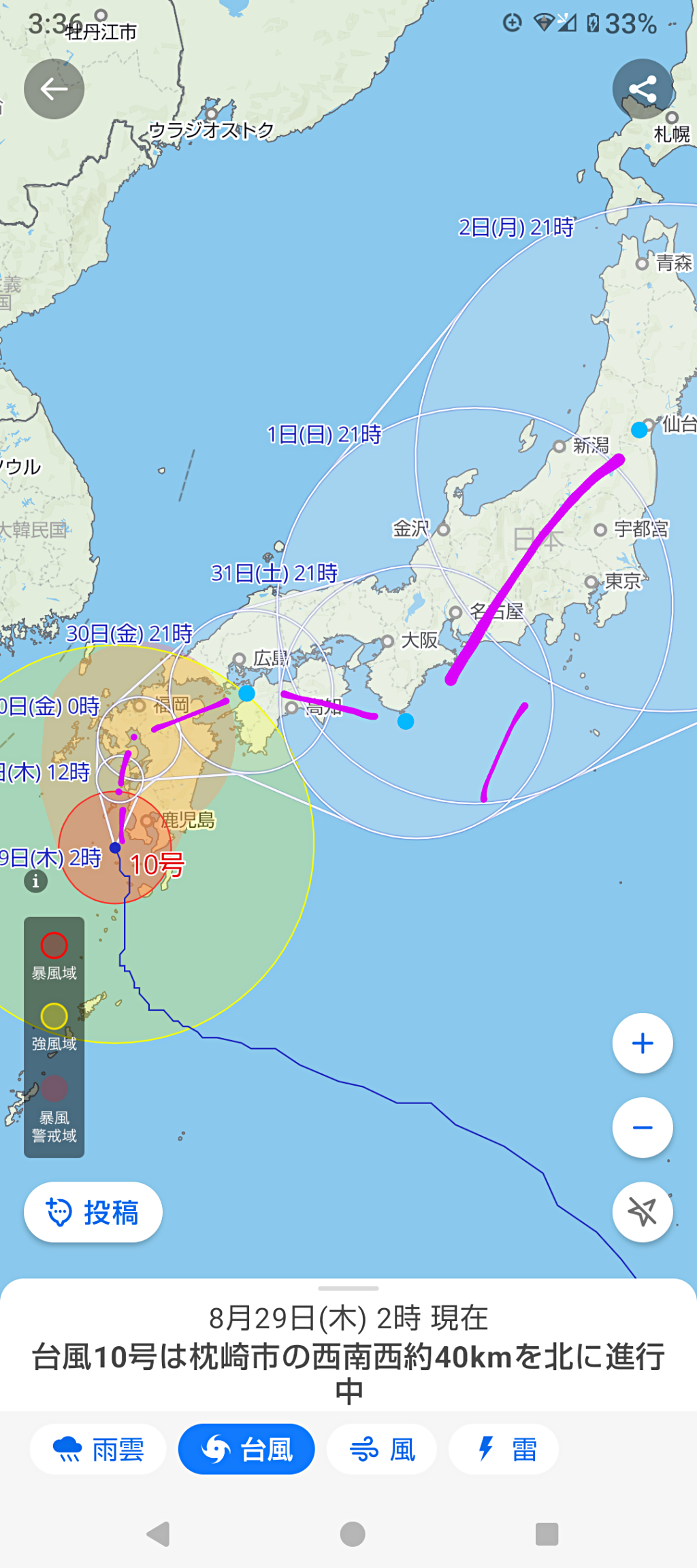Screen dimensions: 697x1568
Task: Switch to the 風 wind tab
Action: (382, 1449)
